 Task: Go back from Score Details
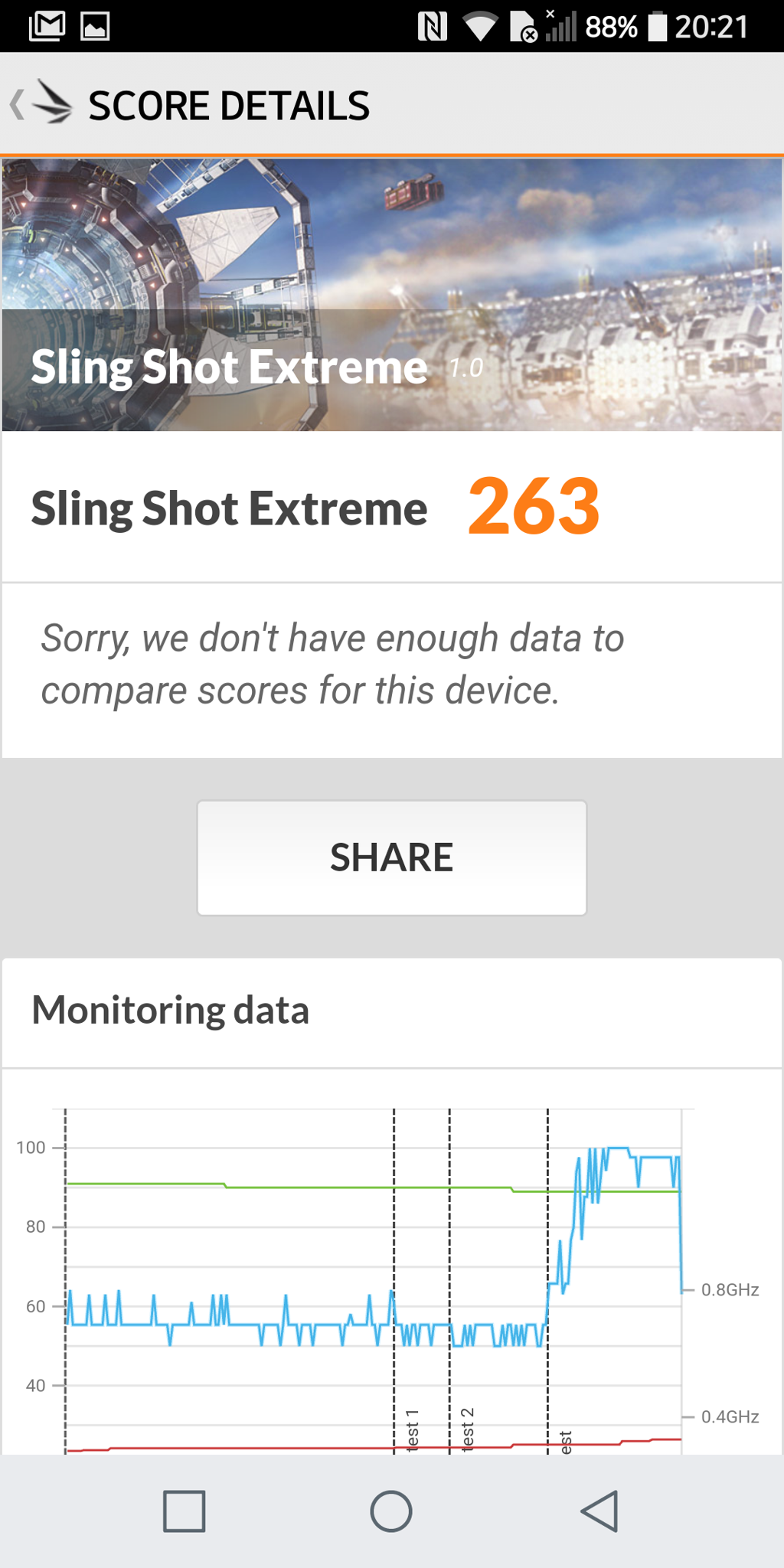coord(40,104)
